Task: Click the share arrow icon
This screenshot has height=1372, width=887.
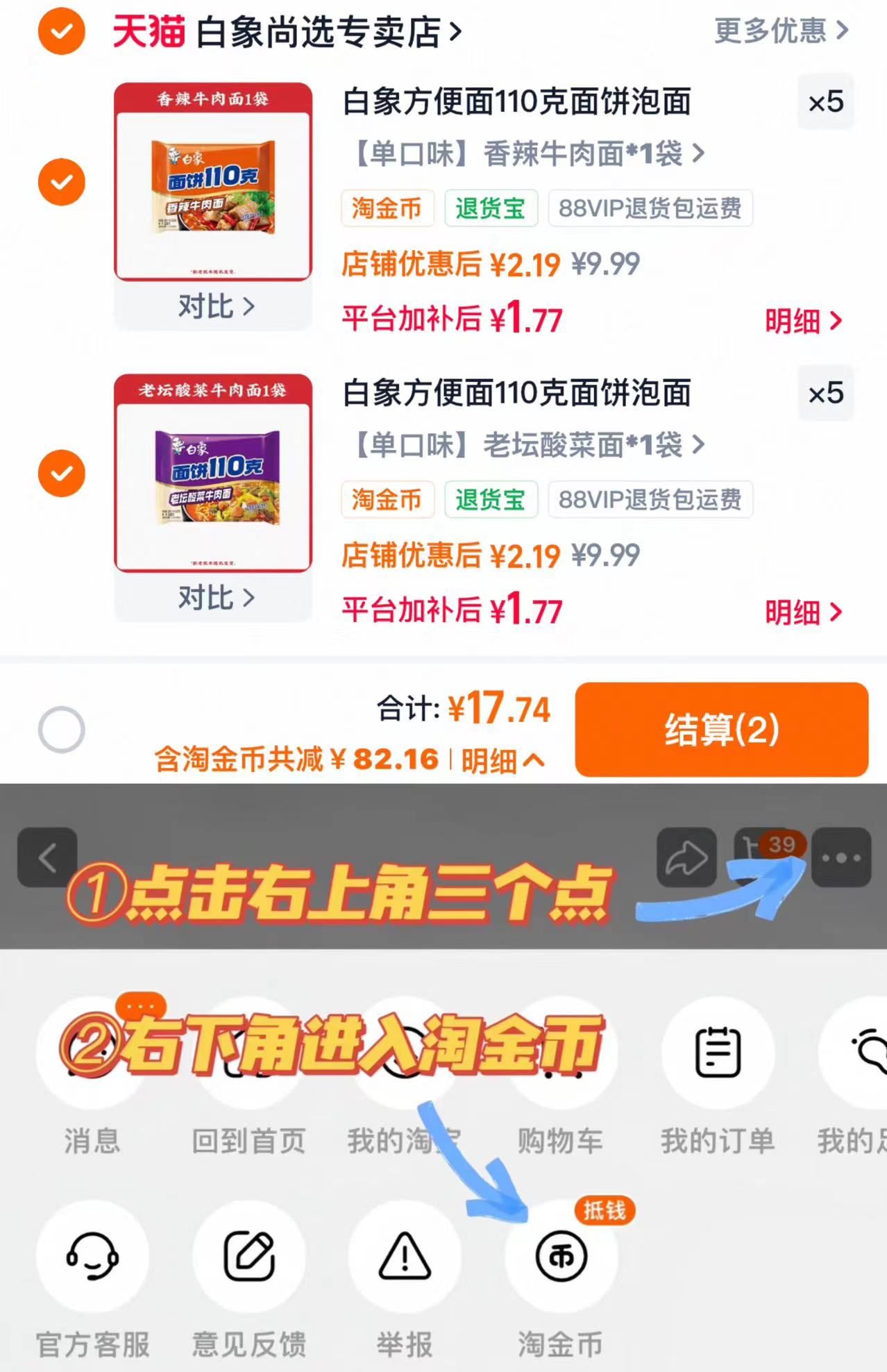Action: pos(688,857)
